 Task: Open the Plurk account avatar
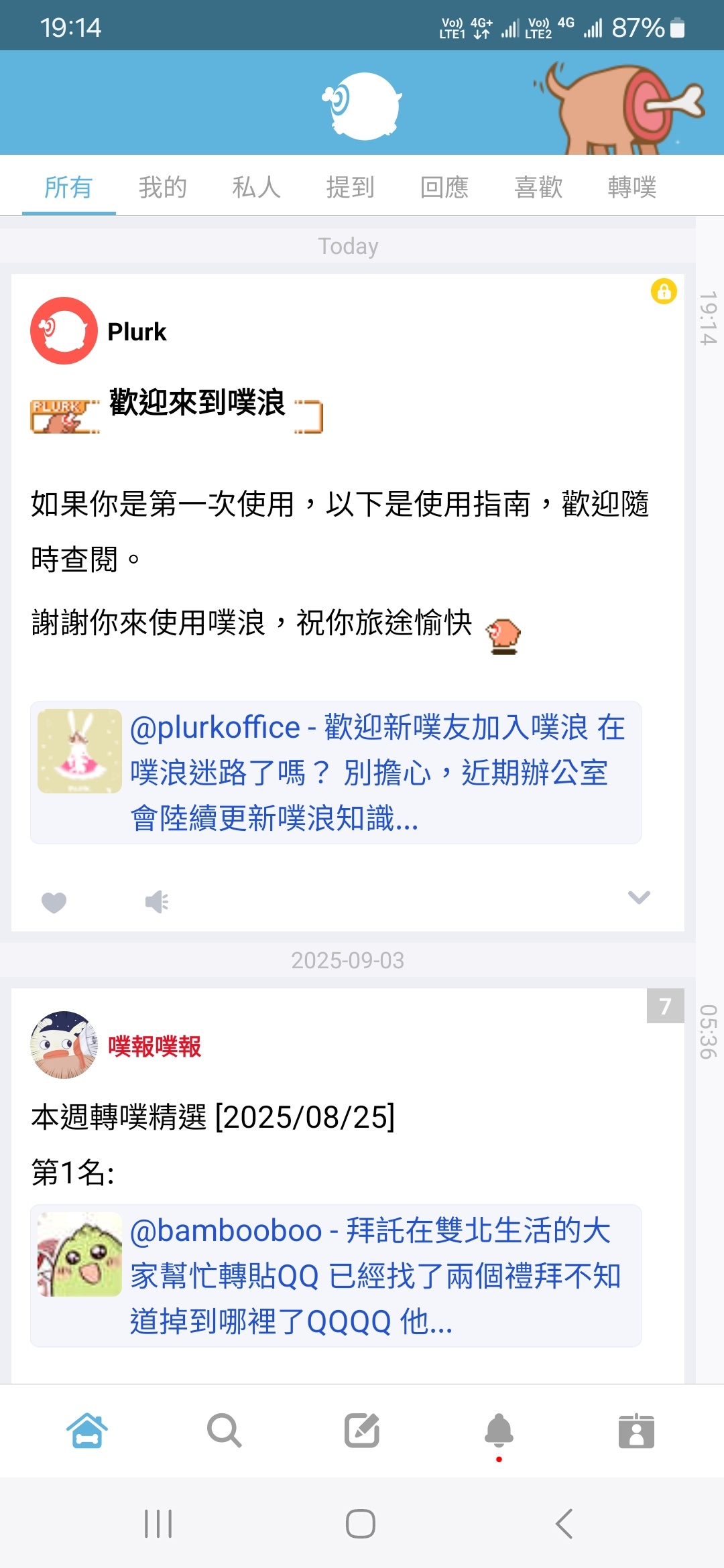[x=64, y=331]
